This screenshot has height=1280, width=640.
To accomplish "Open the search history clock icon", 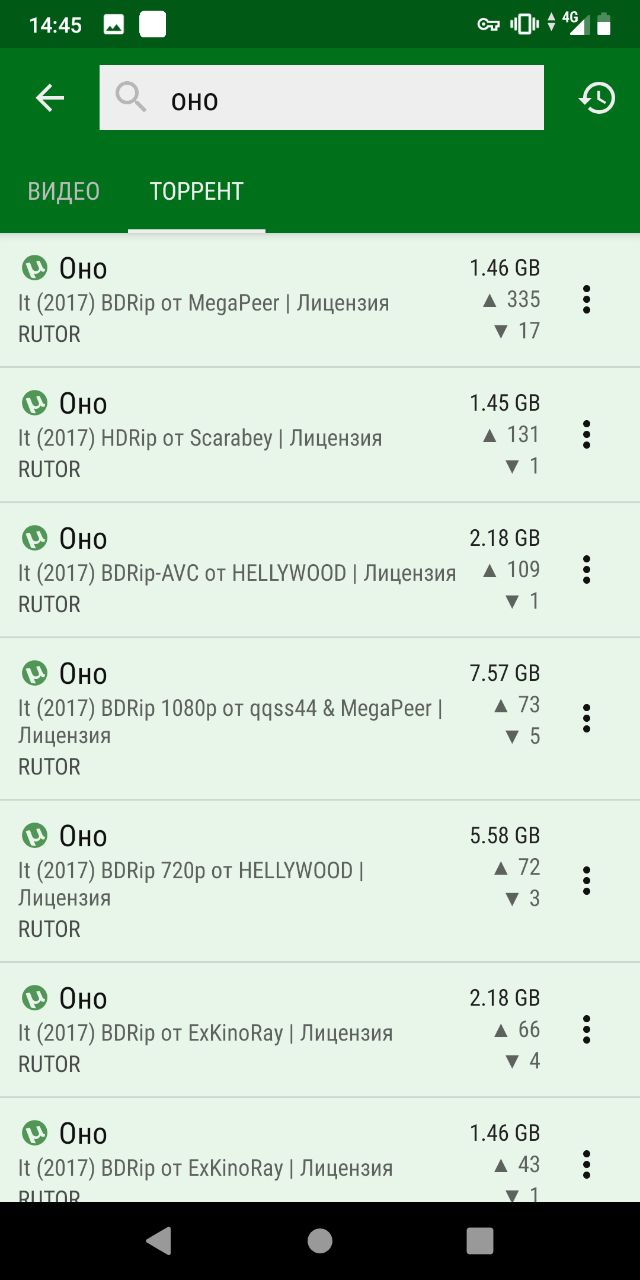I will click(597, 98).
